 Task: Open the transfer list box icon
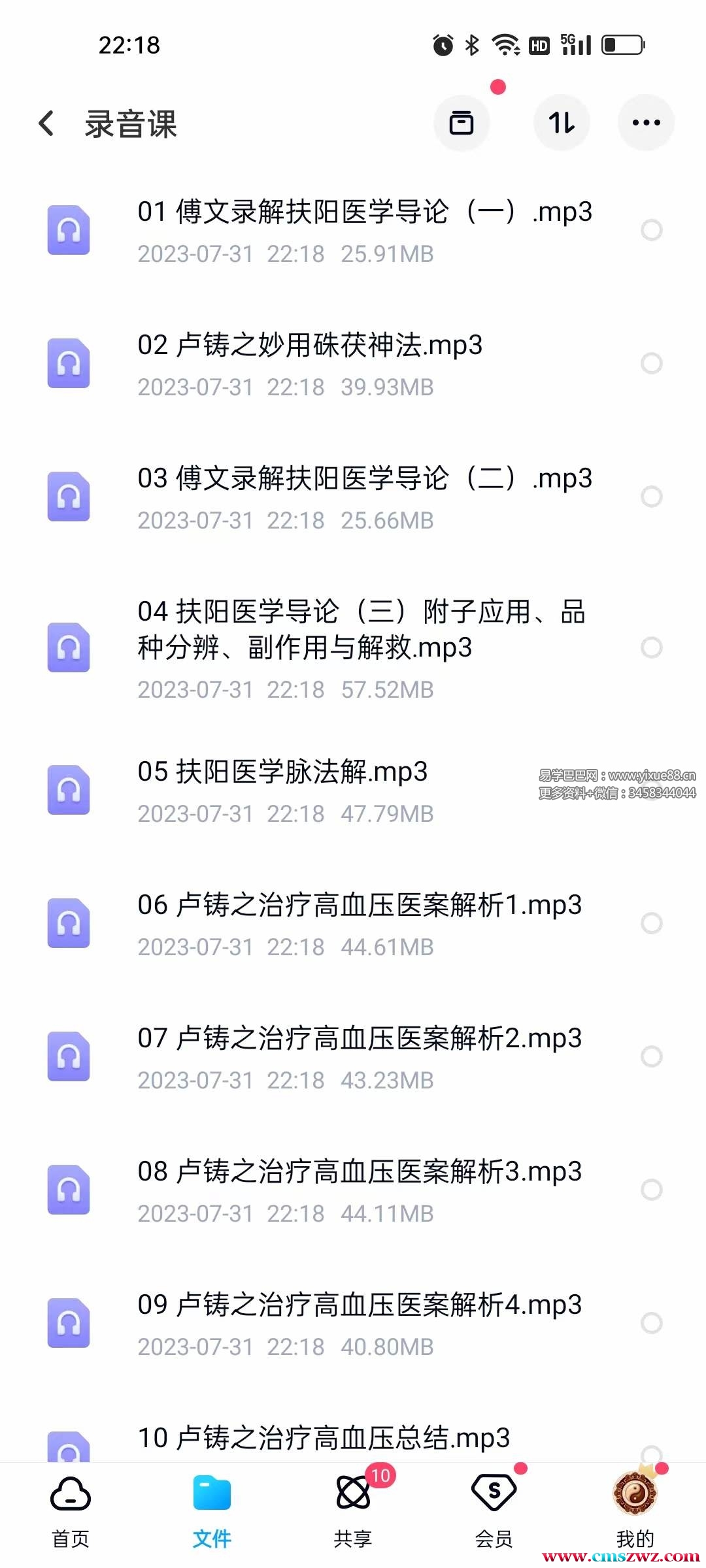(x=462, y=123)
